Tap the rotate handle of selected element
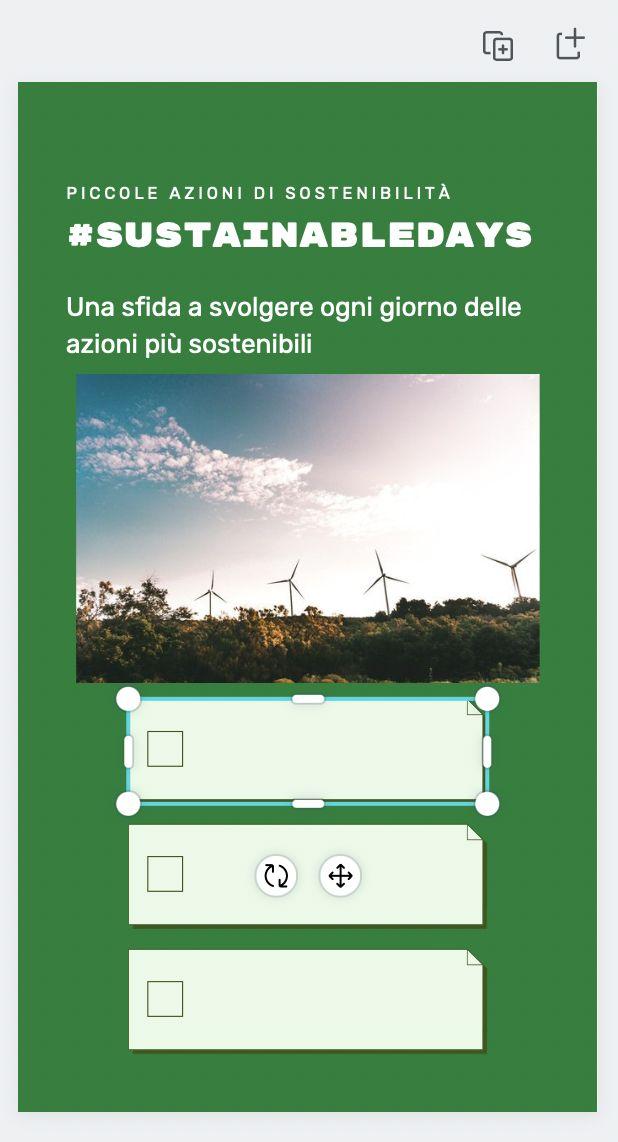618x1142 pixels. coord(276,877)
